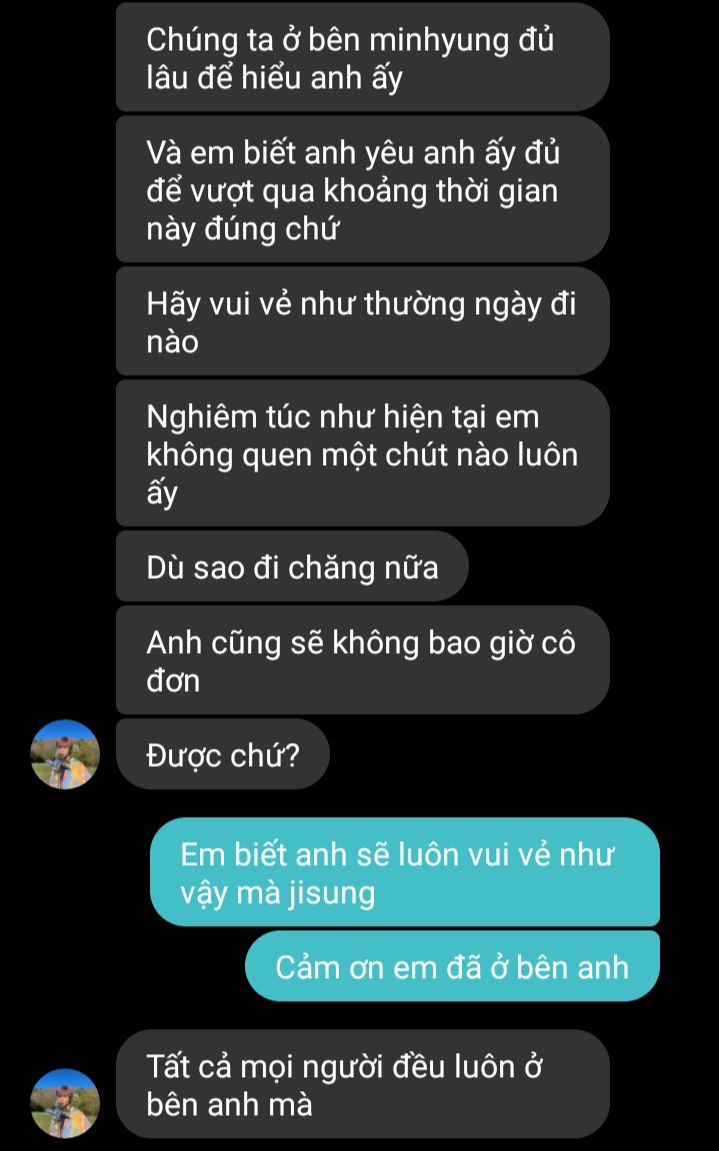The height and width of the screenshot is (1151, 719).
Task: Open sender's avatar beside "Được chứ?" message
Action: pos(66,755)
